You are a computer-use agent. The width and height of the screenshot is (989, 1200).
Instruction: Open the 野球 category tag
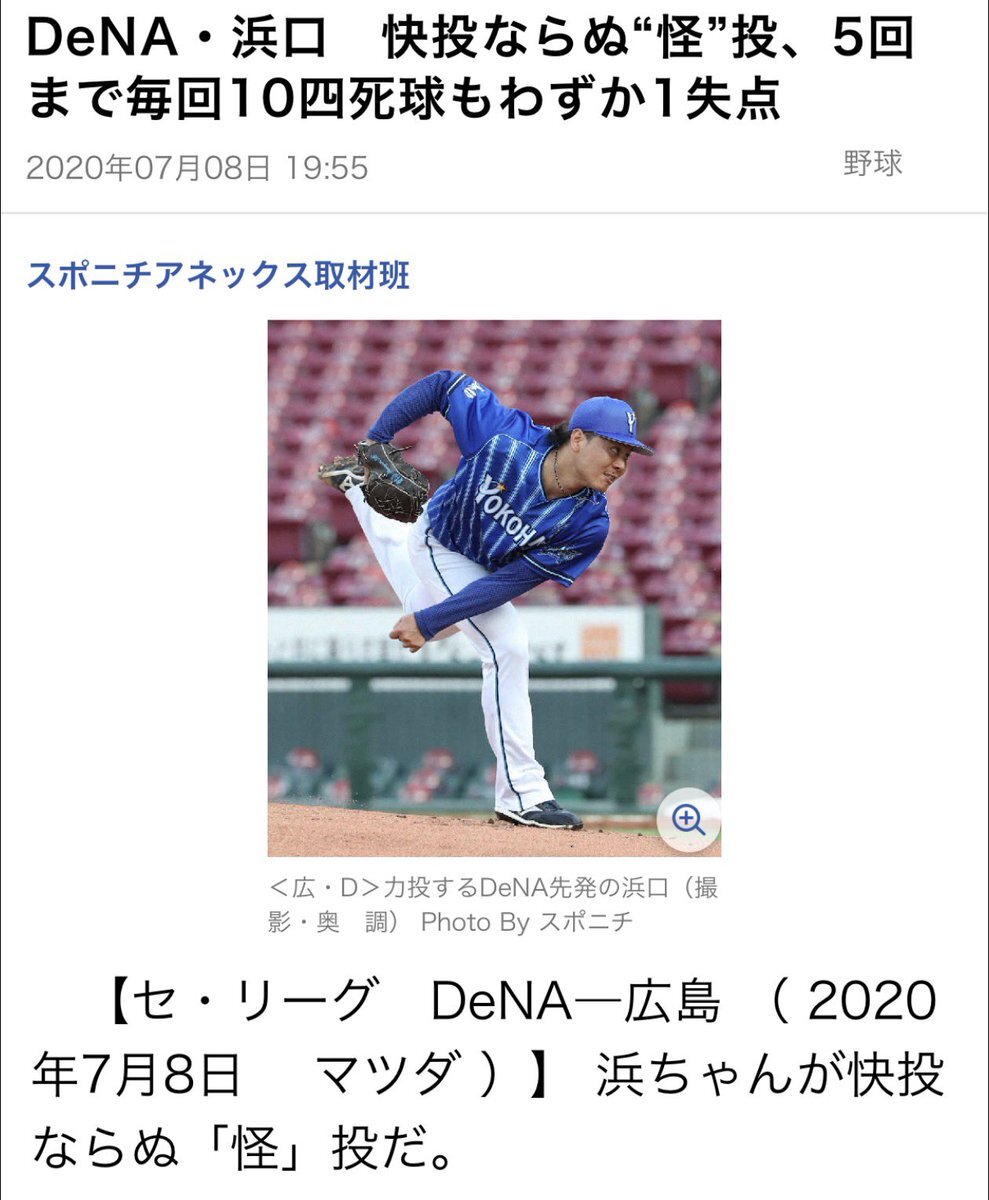tap(872, 164)
